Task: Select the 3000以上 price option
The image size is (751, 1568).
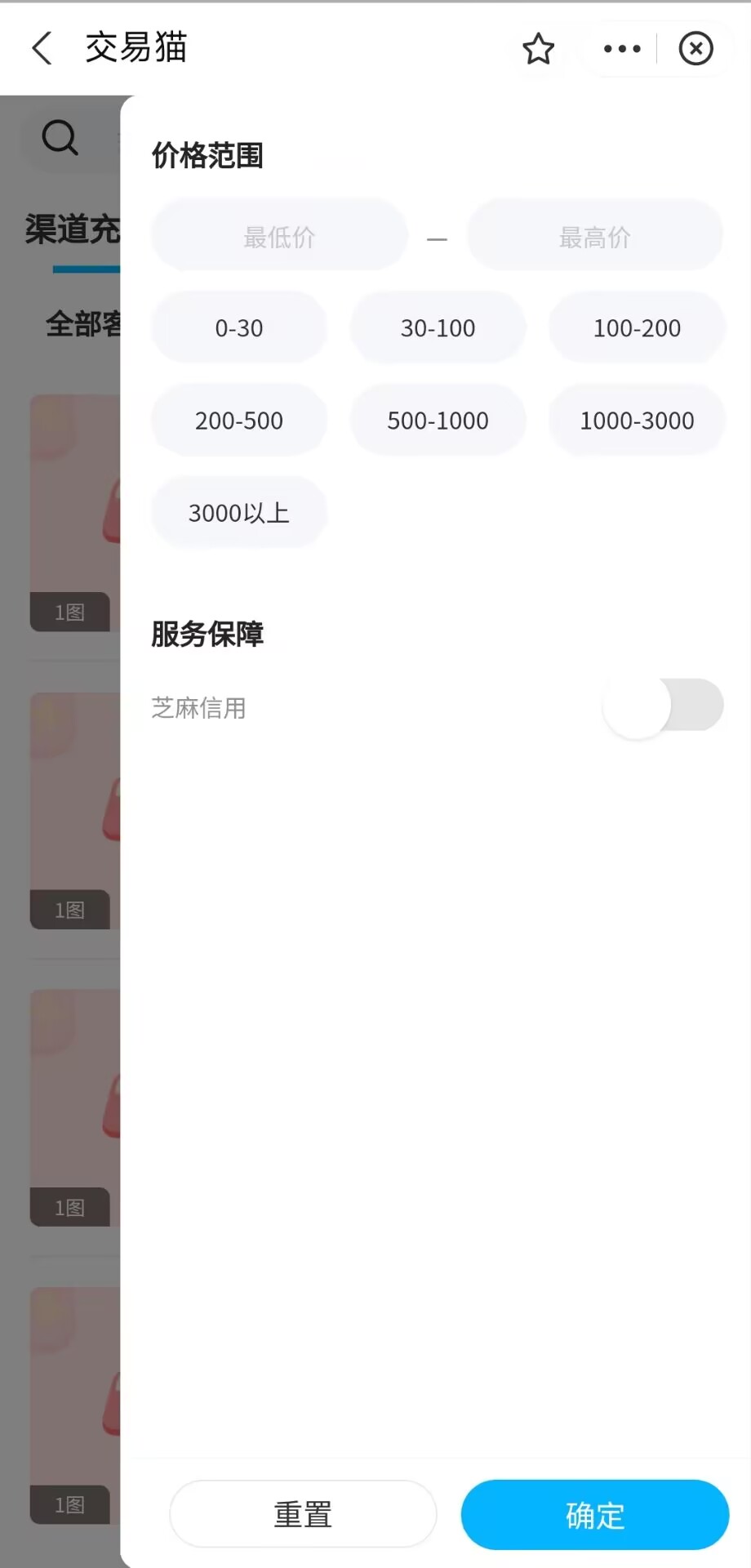Action: (x=238, y=513)
